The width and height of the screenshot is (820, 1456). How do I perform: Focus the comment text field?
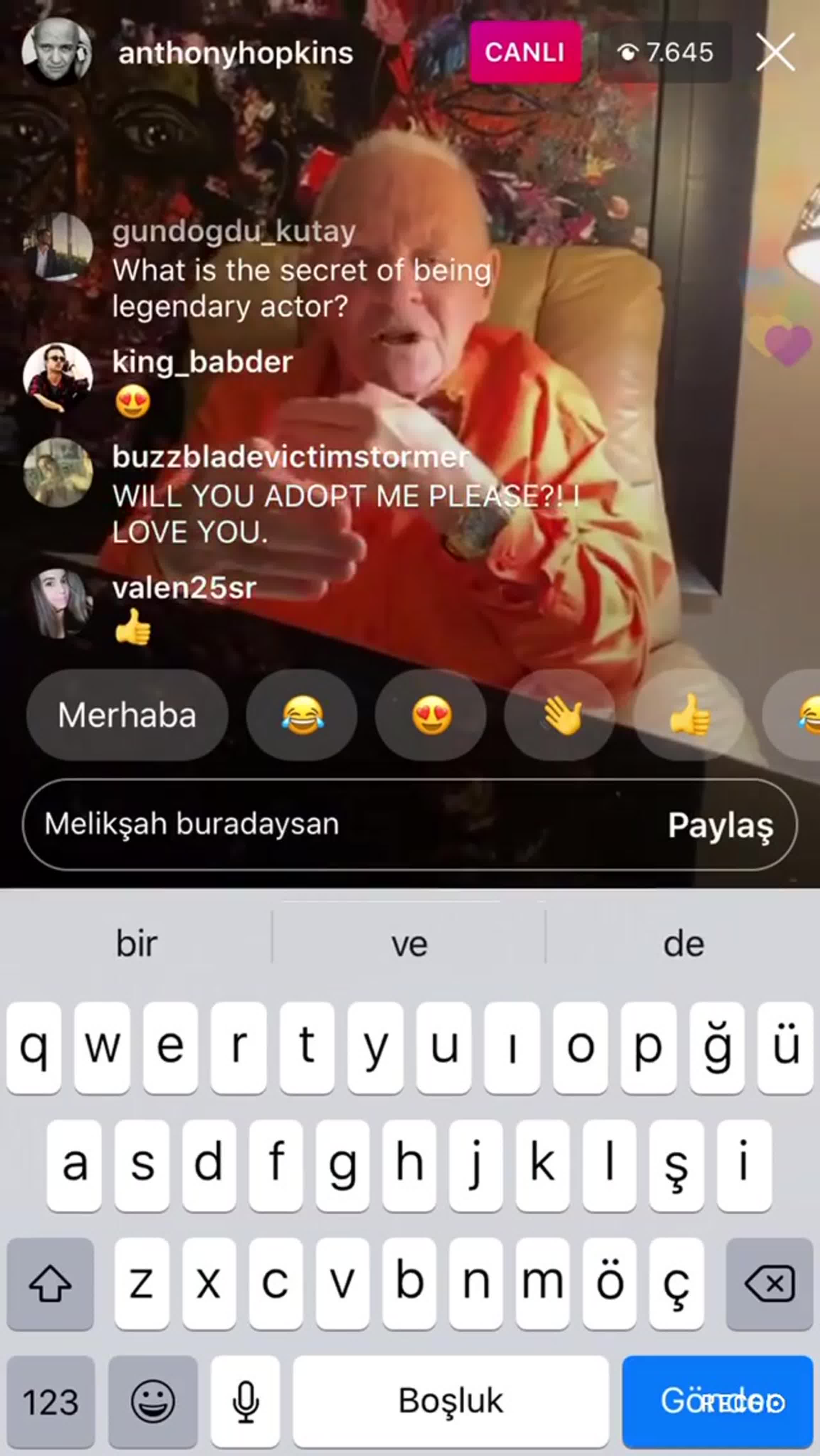point(339,824)
